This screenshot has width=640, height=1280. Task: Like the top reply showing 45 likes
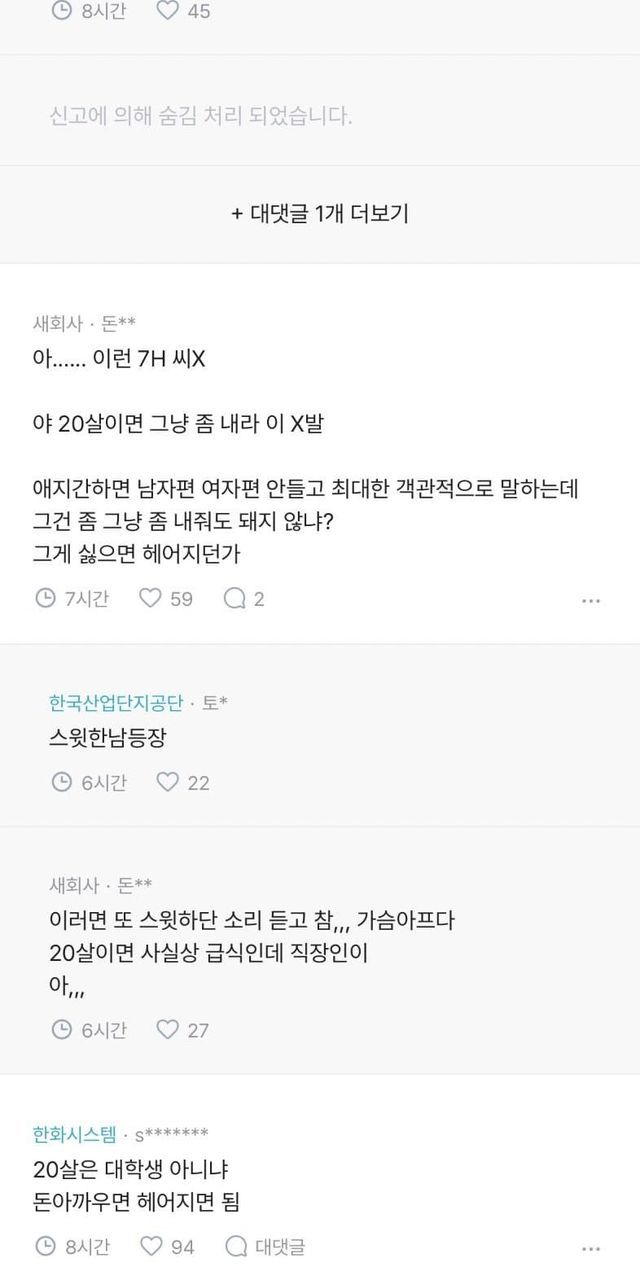point(183,12)
